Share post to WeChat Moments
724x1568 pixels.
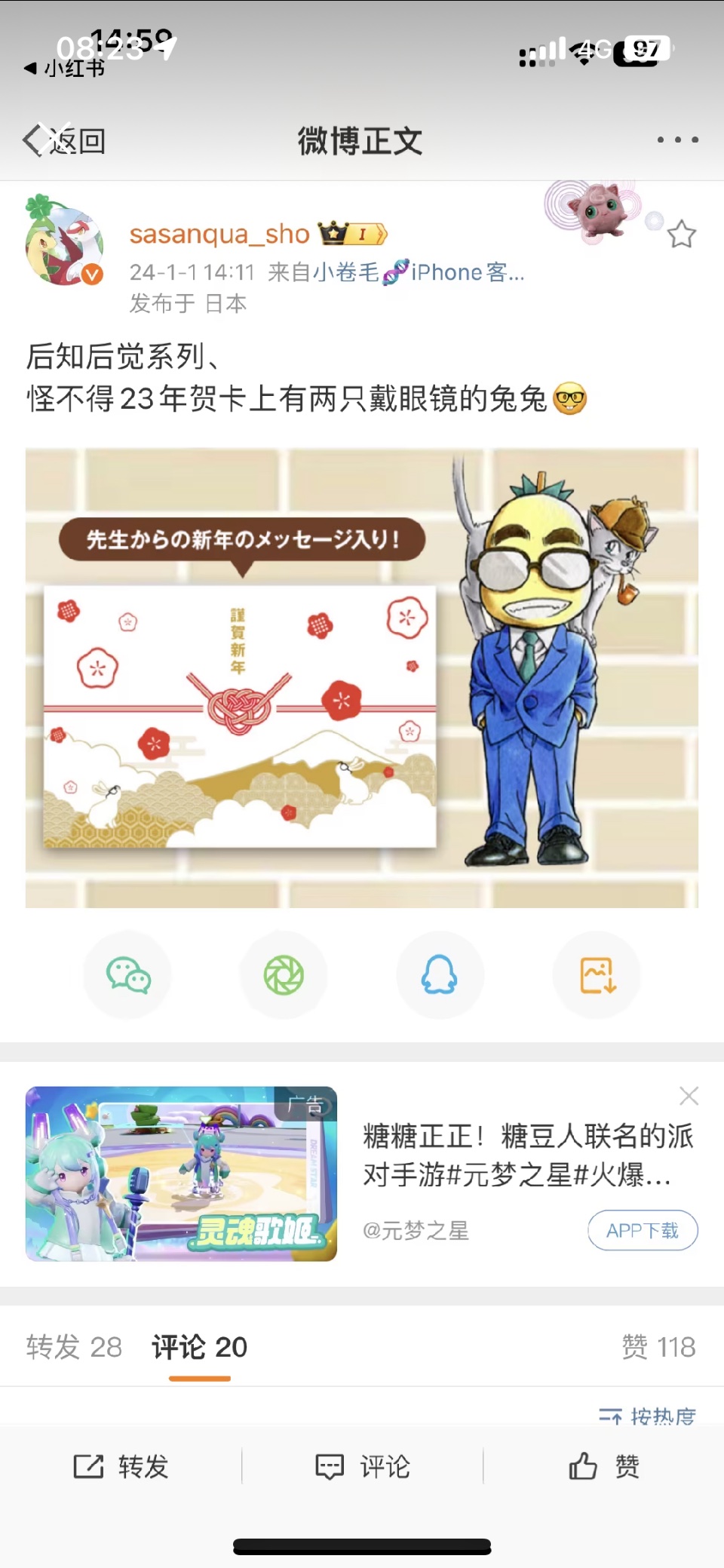284,975
